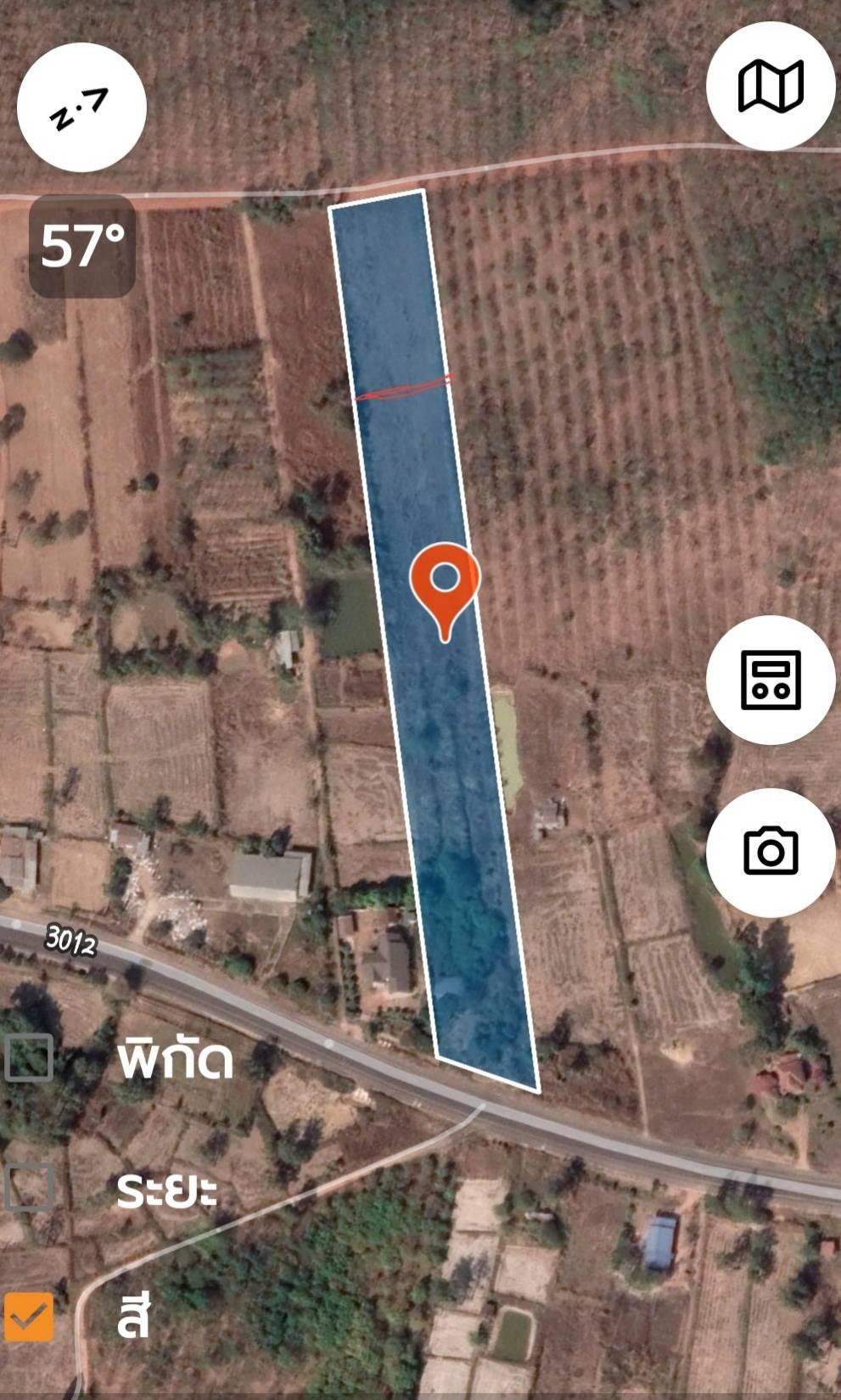
Task: Enable the ระยะ distance checkbox
Action: click(x=30, y=1187)
